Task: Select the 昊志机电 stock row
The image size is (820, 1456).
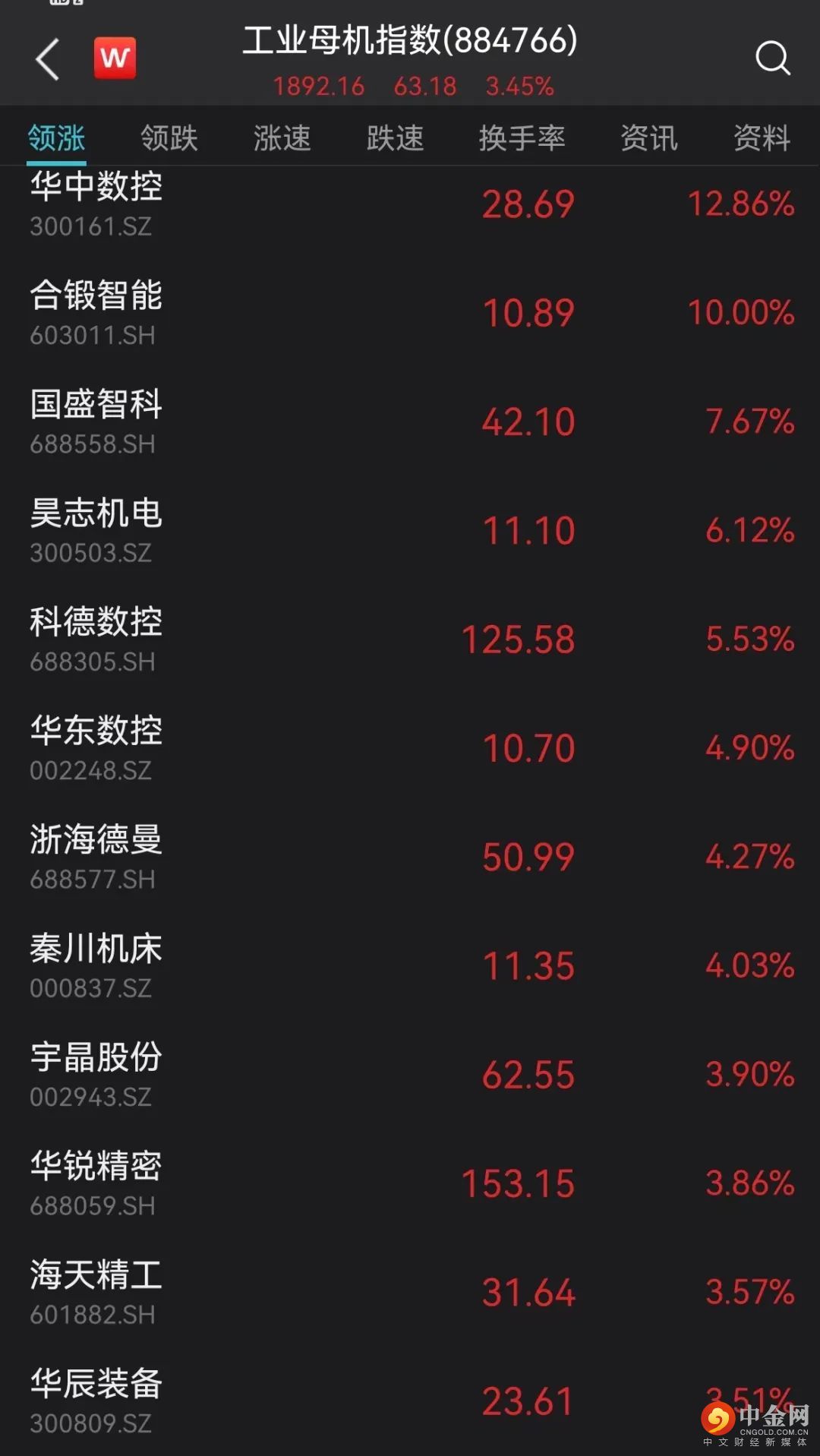Action: coord(96,530)
